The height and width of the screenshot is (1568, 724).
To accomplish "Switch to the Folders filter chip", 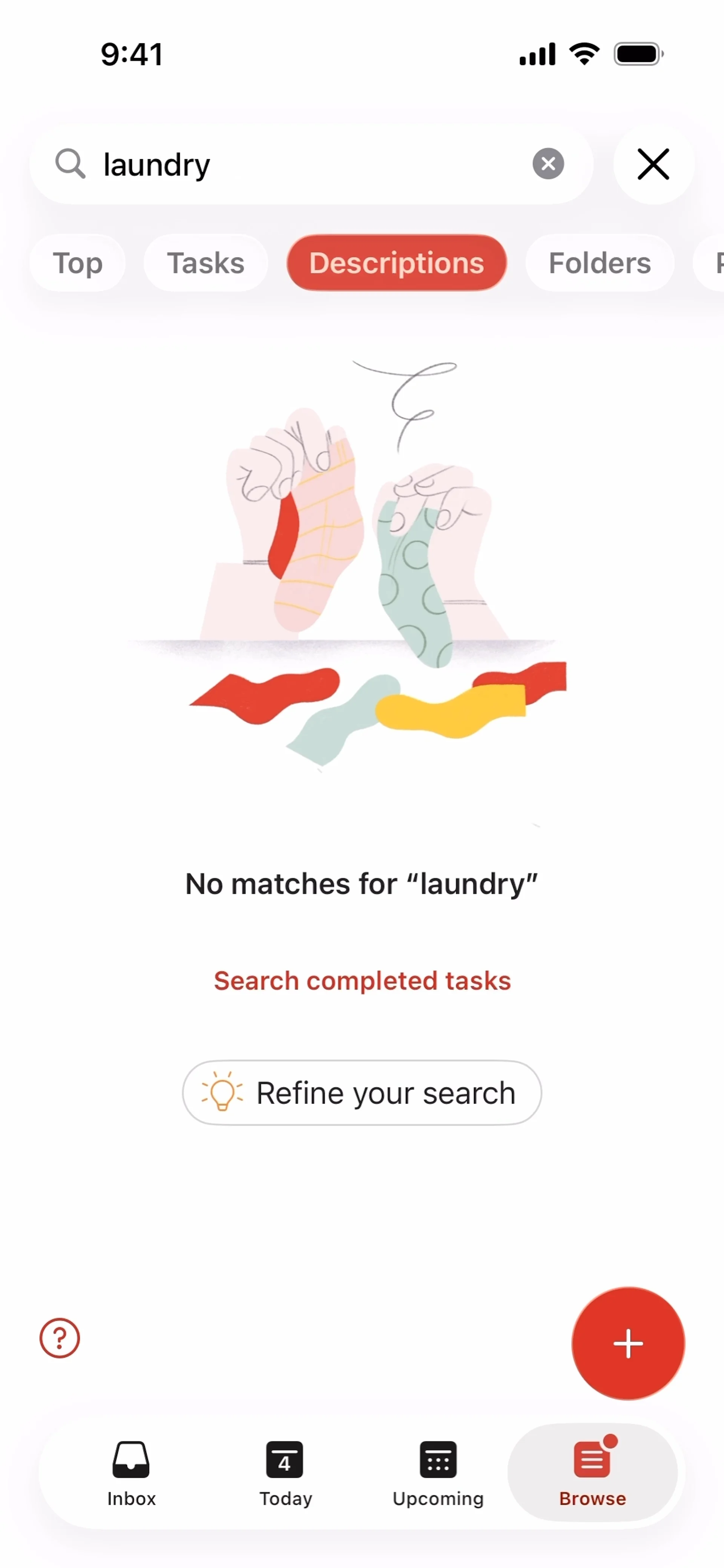I will coord(599,263).
